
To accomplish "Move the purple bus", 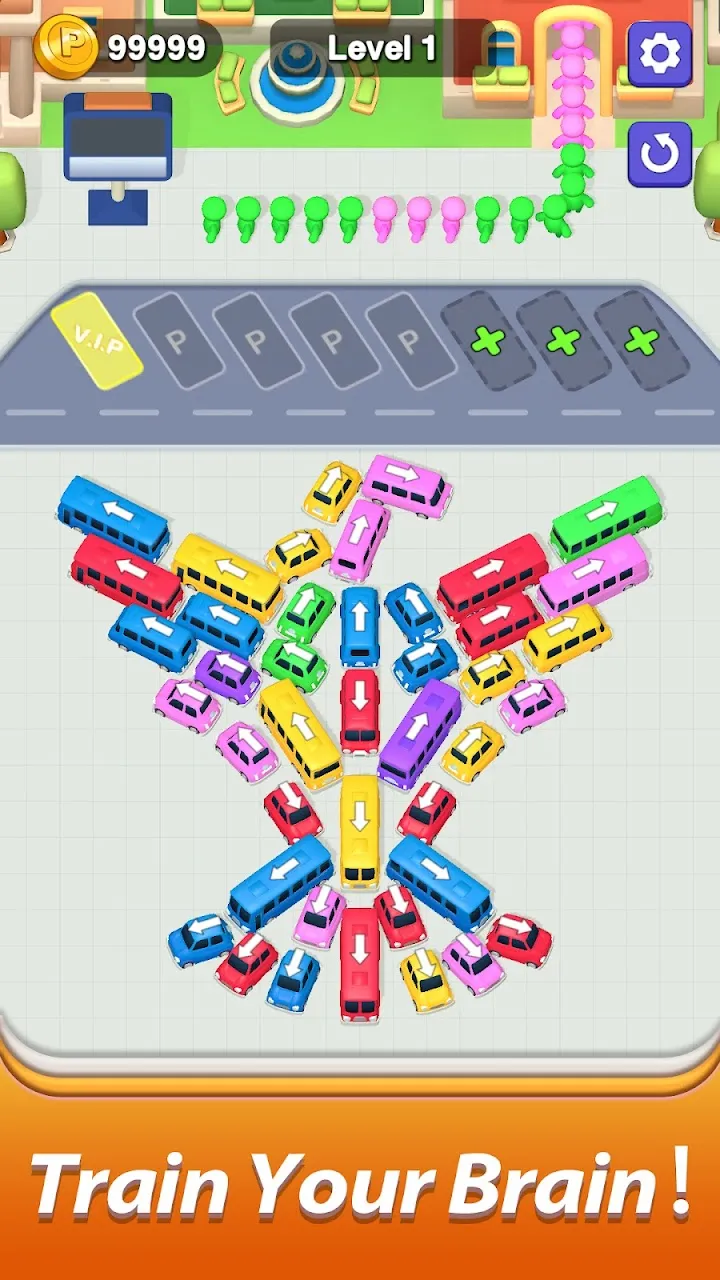I will pyautogui.click(x=420, y=733).
